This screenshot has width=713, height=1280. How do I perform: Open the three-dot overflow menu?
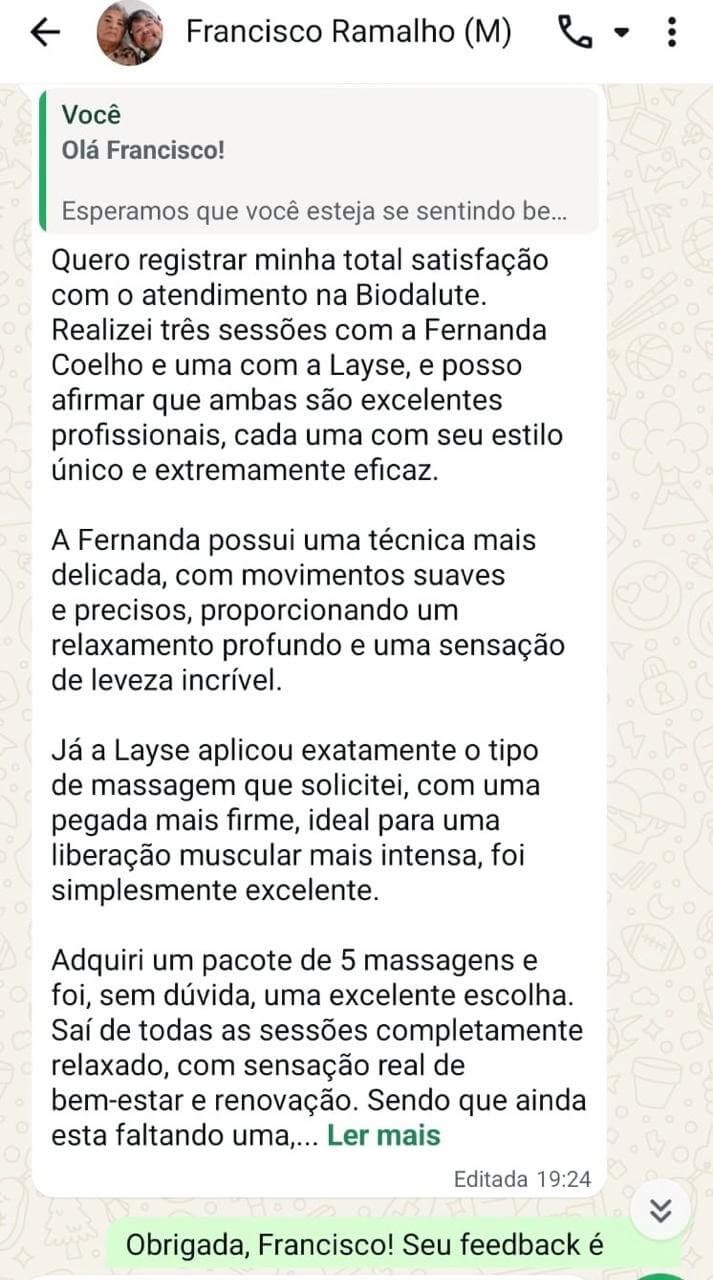672,33
